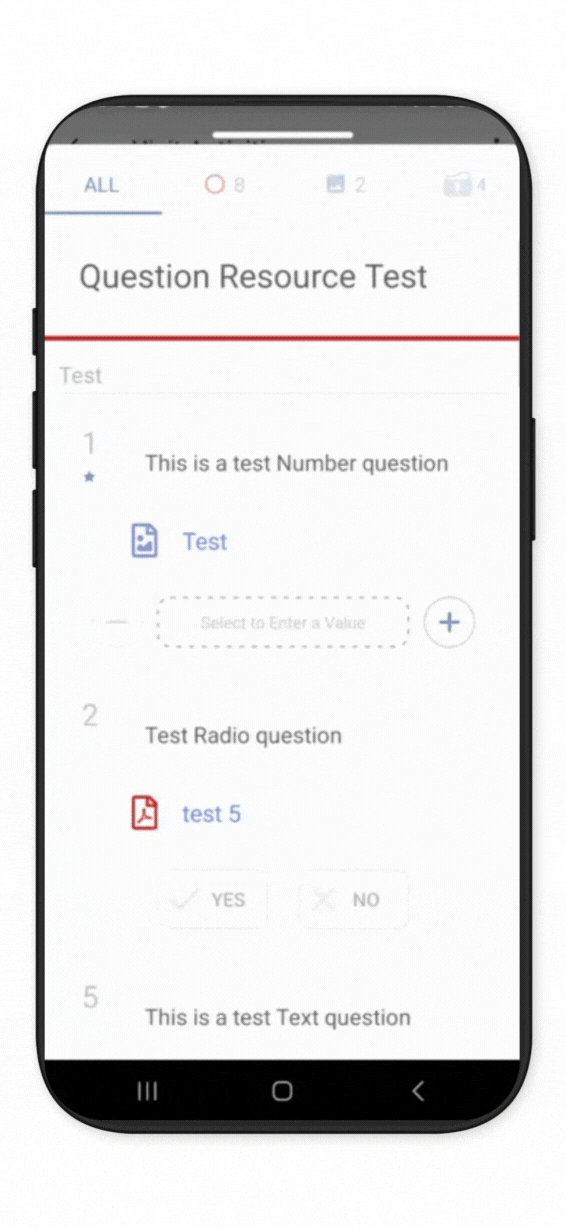Open the toolbox tab with count 4
This screenshot has height=1228, width=566.
[x=465, y=185]
